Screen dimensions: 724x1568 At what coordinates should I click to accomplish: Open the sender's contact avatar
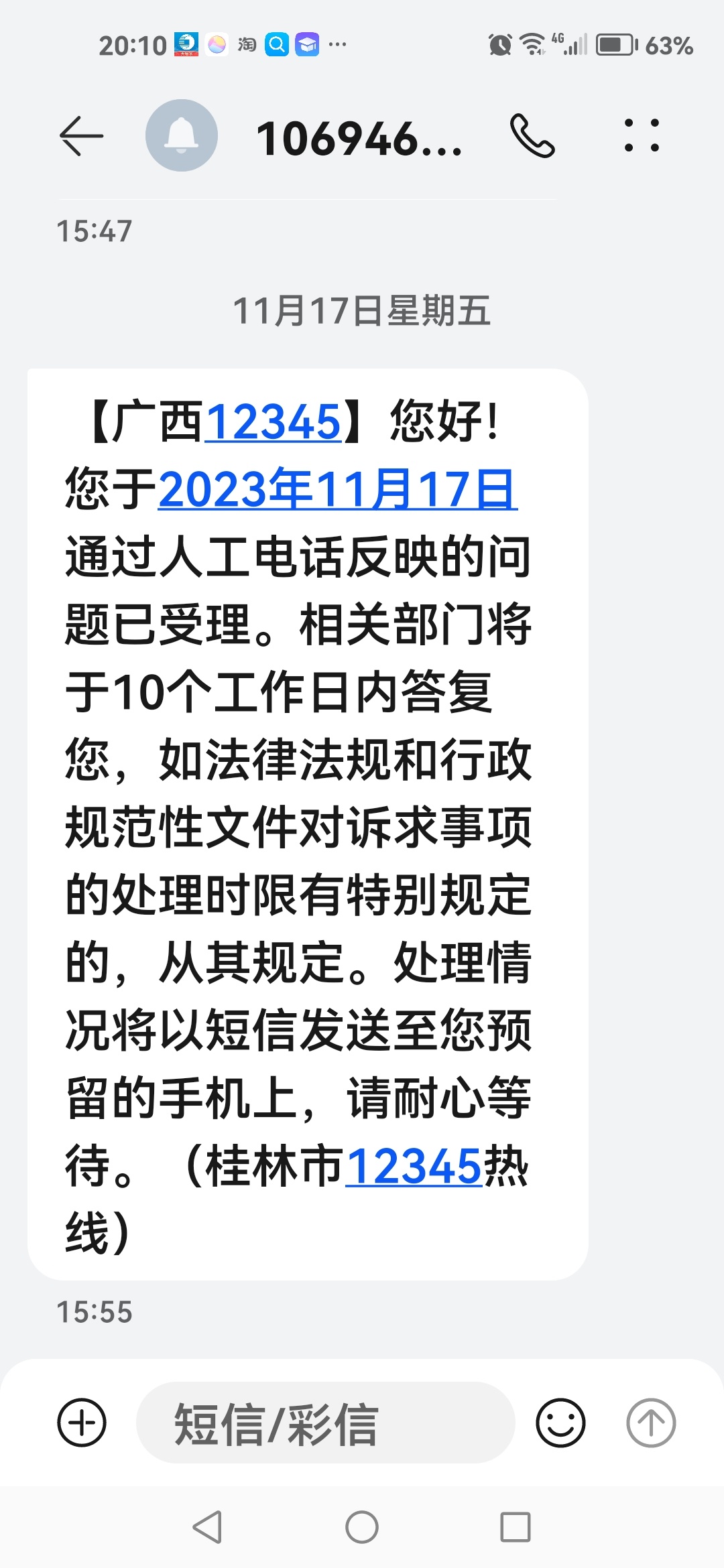(x=182, y=135)
